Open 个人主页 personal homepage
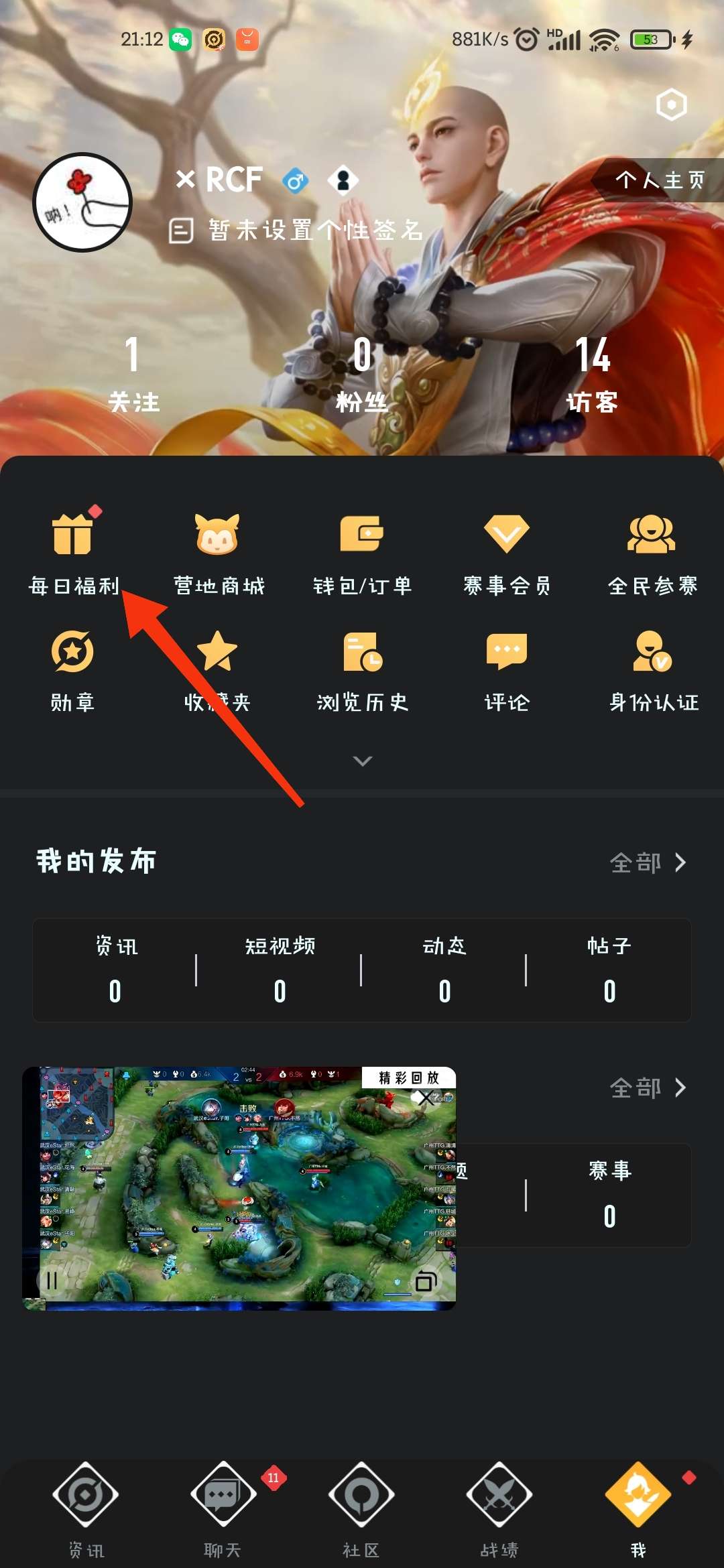 click(660, 180)
